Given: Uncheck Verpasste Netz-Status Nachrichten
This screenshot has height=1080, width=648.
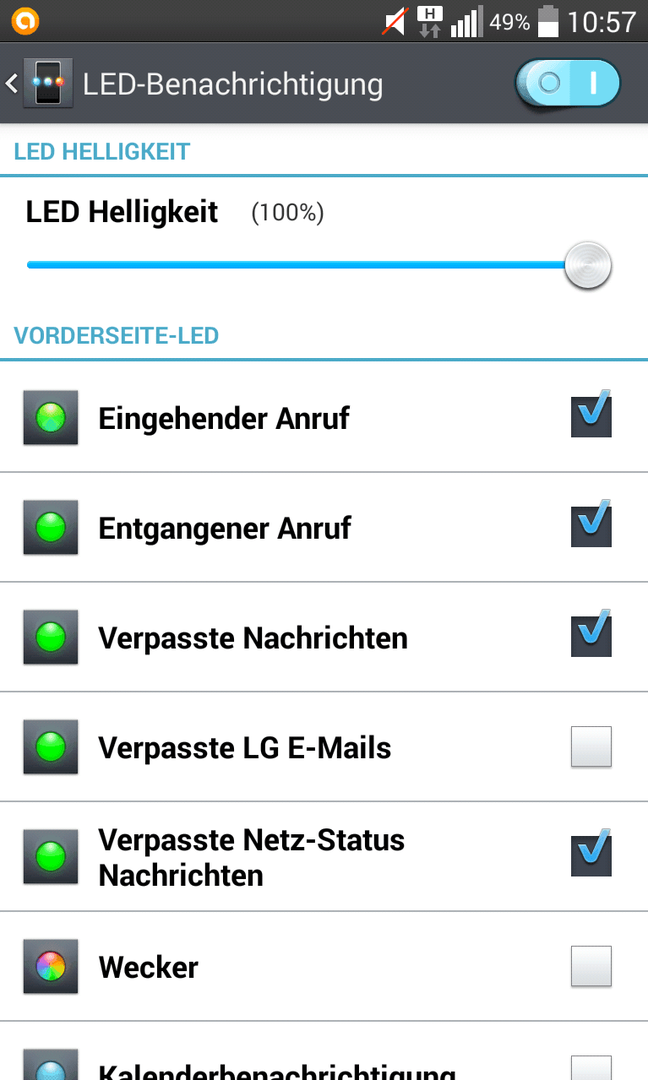Looking at the screenshot, I should [x=591, y=854].
